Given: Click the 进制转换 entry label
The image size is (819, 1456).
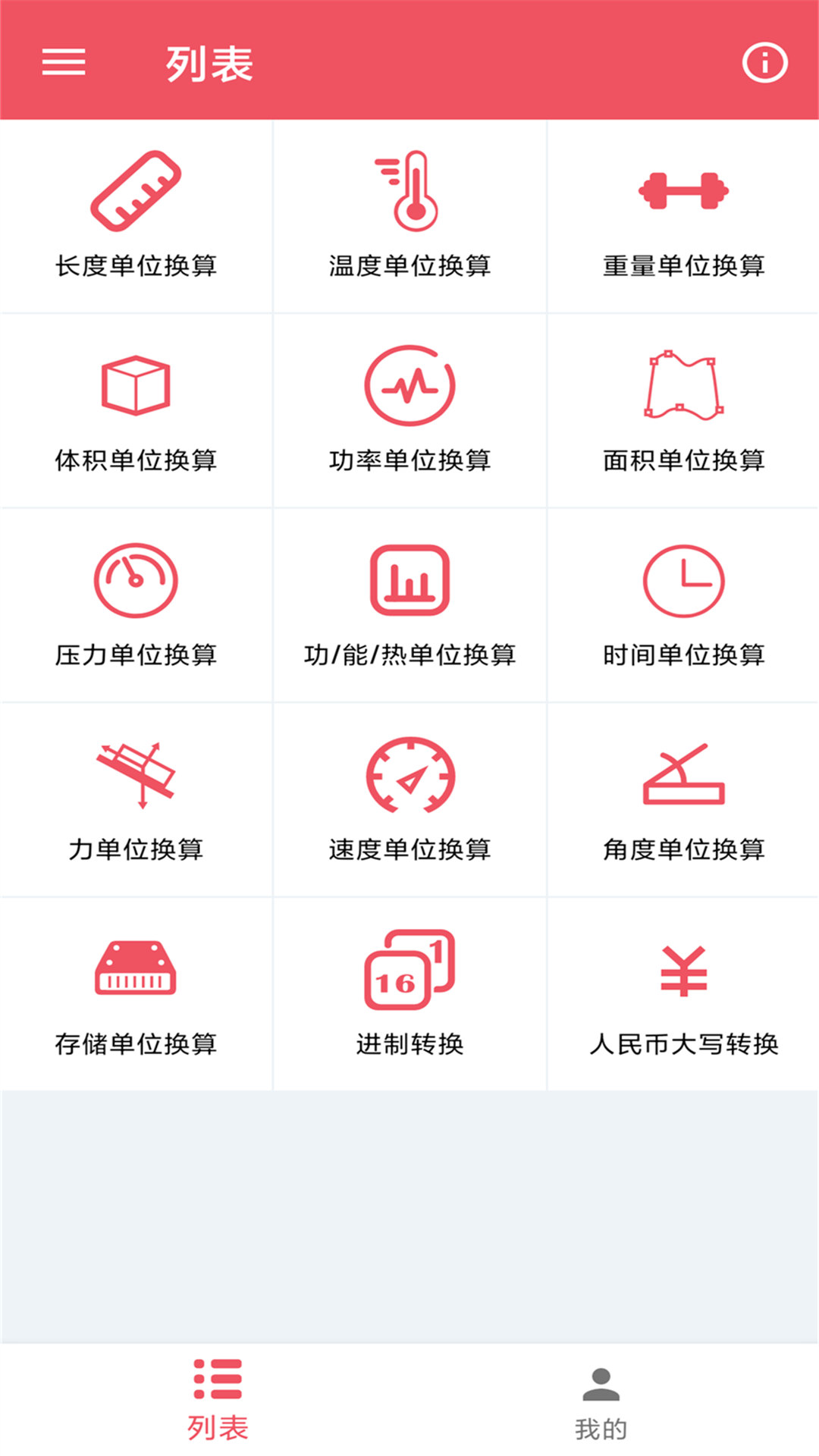Looking at the screenshot, I should (x=409, y=1045).
